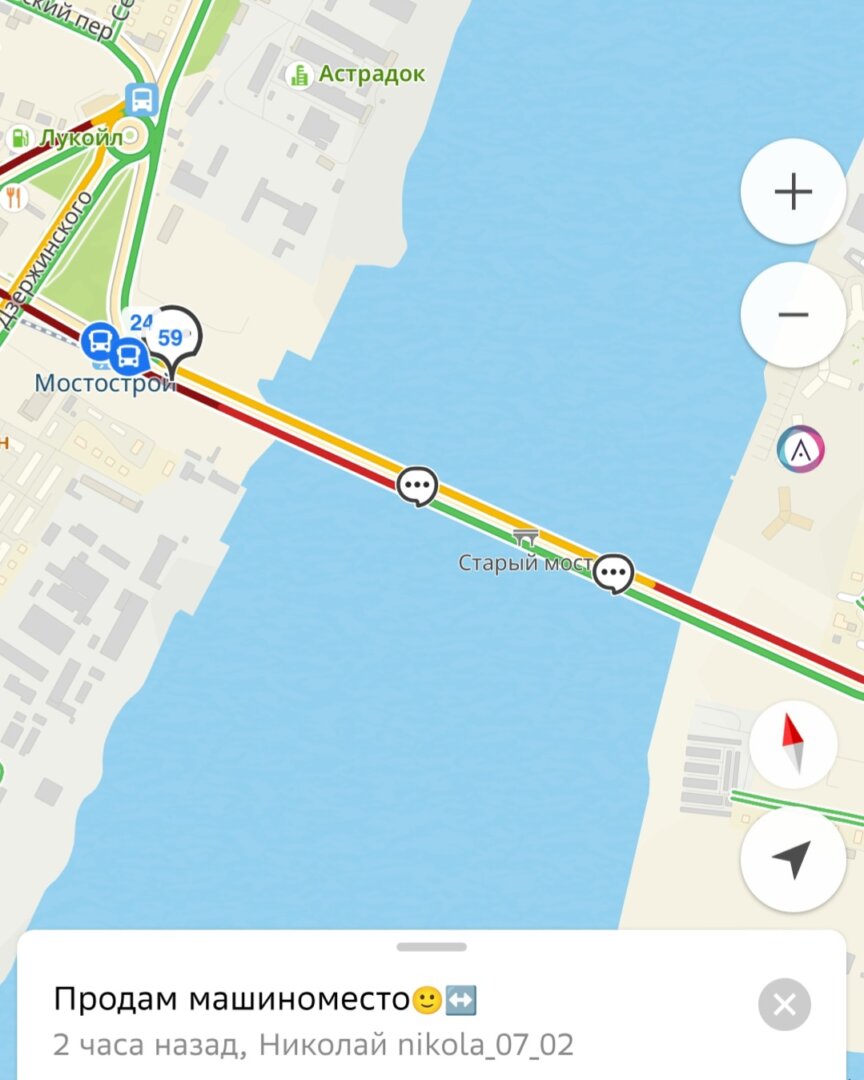This screenshot has height=1080, width=864.
Task: Expand the comment card handle
Action: pos(431,946)
